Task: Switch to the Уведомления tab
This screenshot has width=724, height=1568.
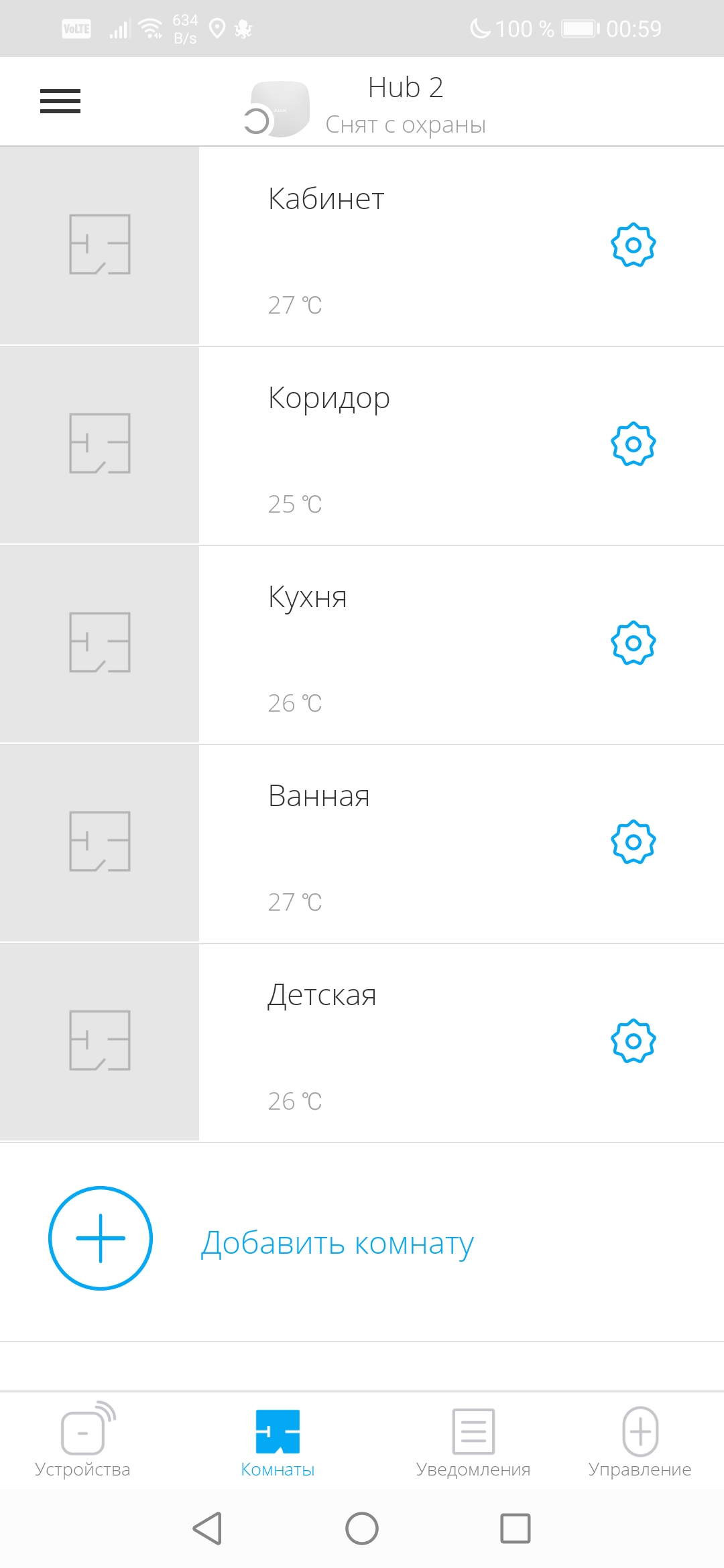Action: coord(473,1441)
